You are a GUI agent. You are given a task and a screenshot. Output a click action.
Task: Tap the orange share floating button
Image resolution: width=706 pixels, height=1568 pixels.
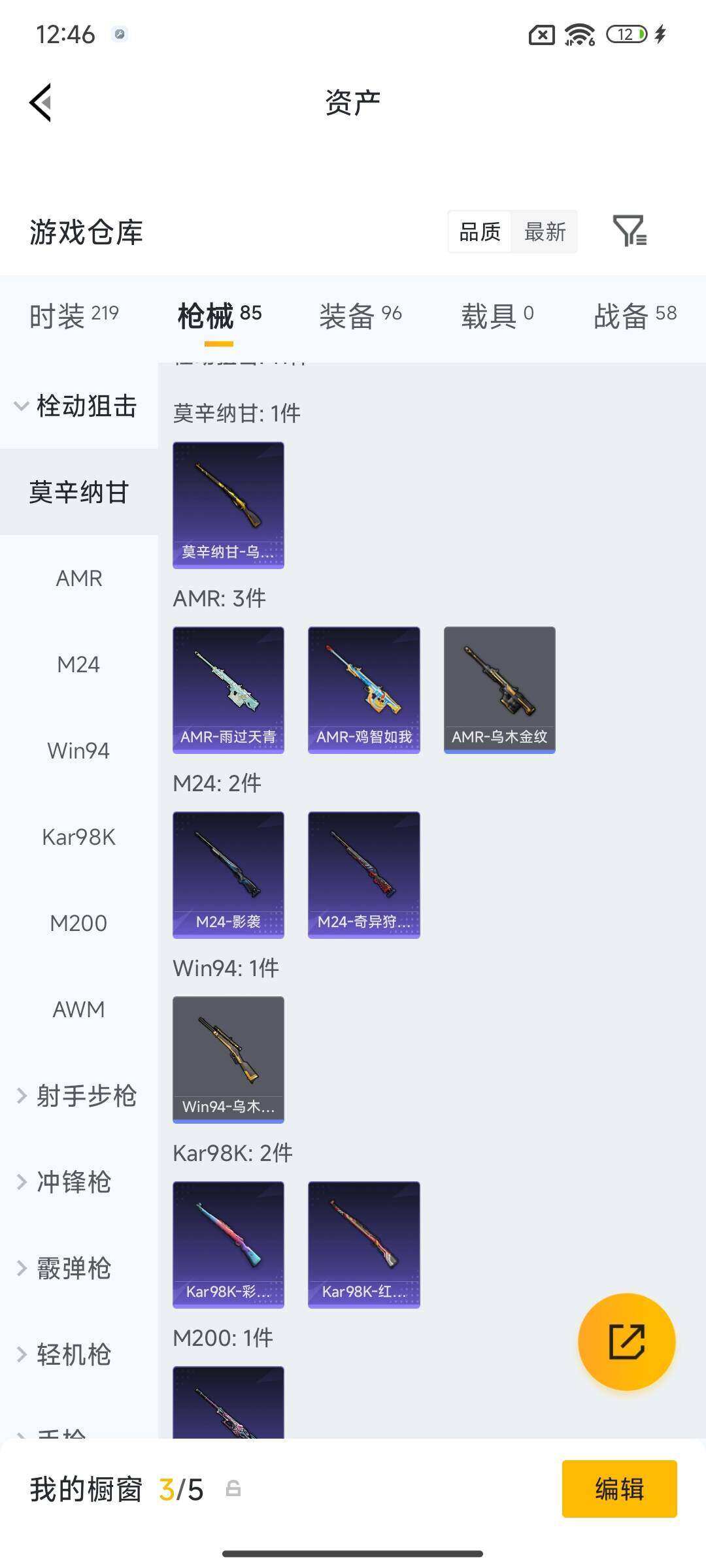(626, 1342)
